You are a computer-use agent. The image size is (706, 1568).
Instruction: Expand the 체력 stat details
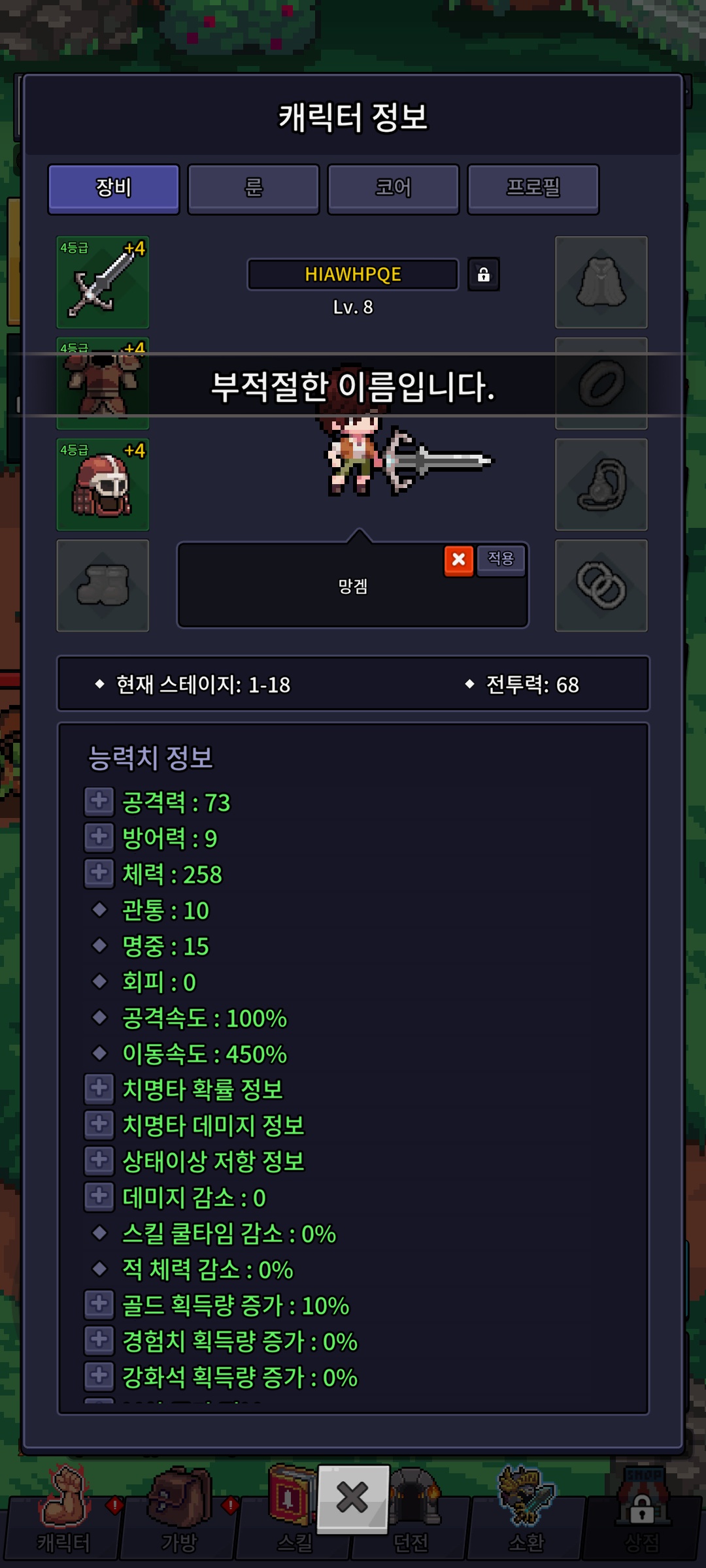[x=99, y=874]
